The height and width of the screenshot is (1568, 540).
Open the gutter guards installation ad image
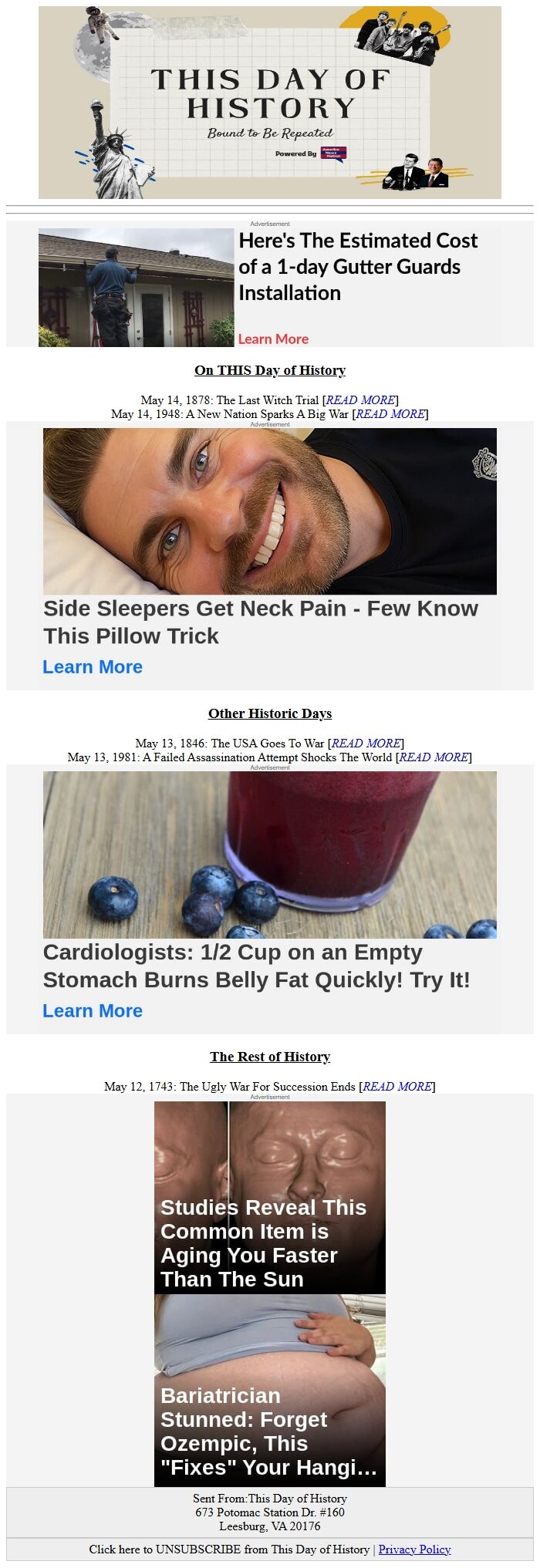136,288
